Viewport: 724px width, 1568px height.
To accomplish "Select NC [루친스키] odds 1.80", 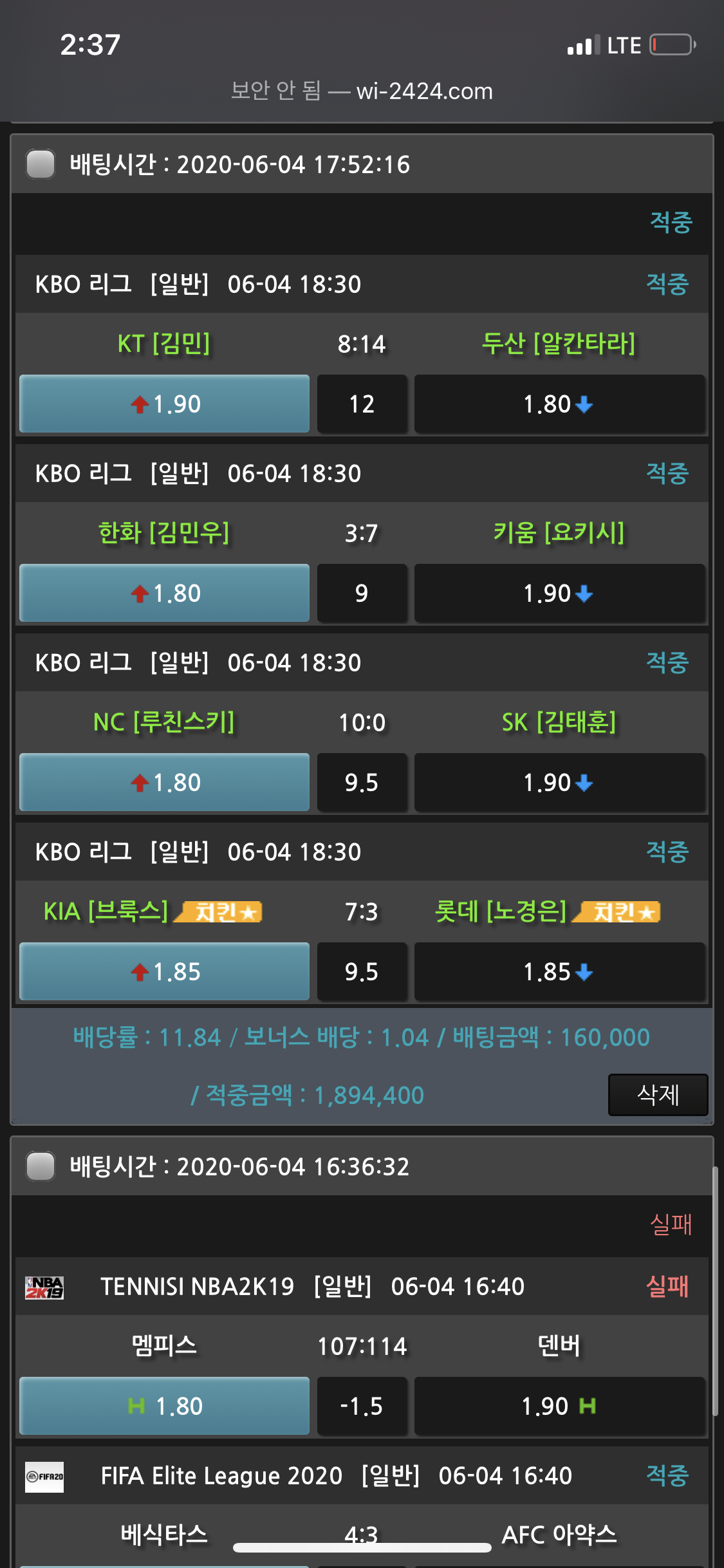I will tap(164, 782).
